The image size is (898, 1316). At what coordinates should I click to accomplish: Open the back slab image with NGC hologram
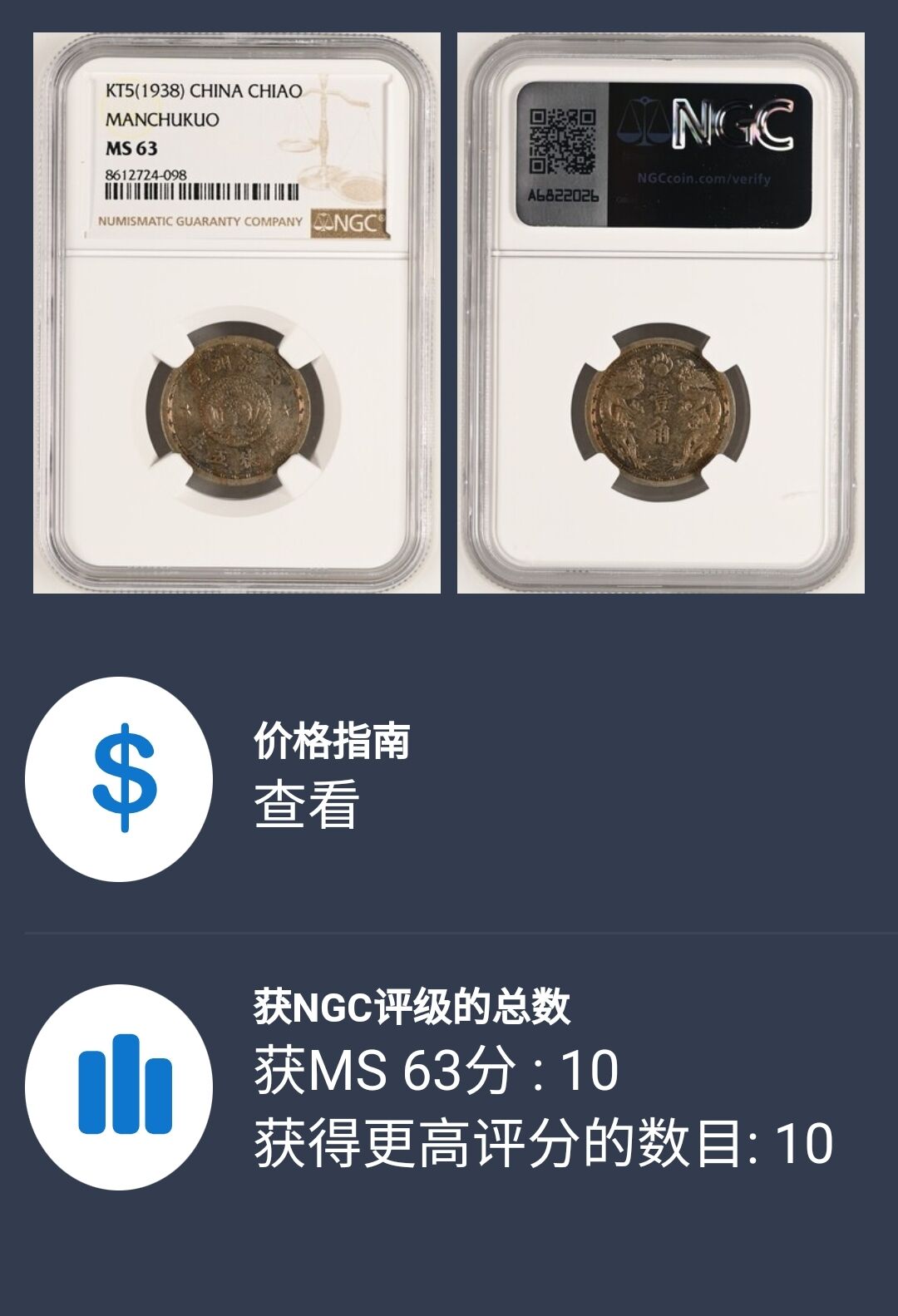coord(661,313)
